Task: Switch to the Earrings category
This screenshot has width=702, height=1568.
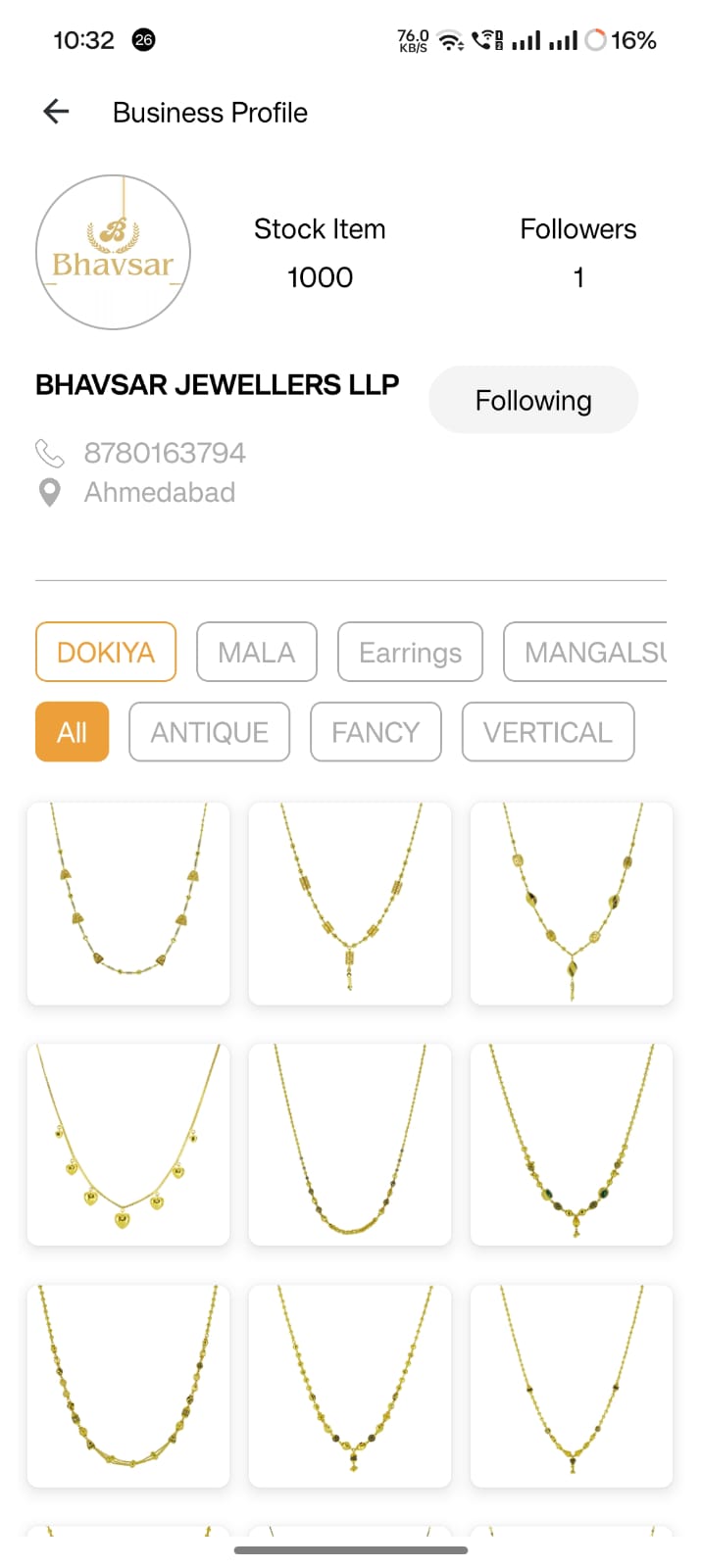Action: click(x=410, y=652)
